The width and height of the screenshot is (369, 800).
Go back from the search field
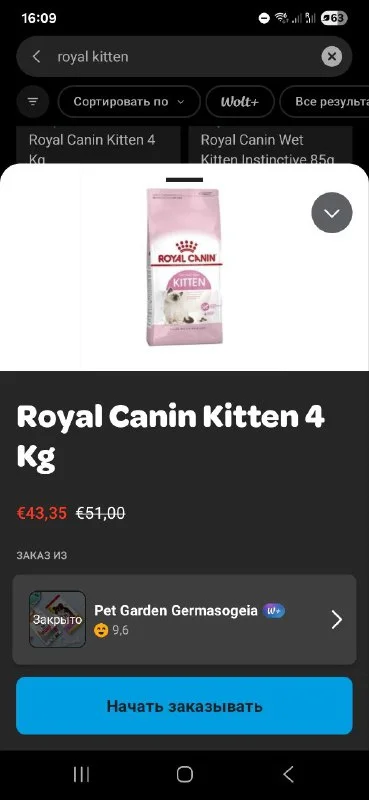point(36,57)
